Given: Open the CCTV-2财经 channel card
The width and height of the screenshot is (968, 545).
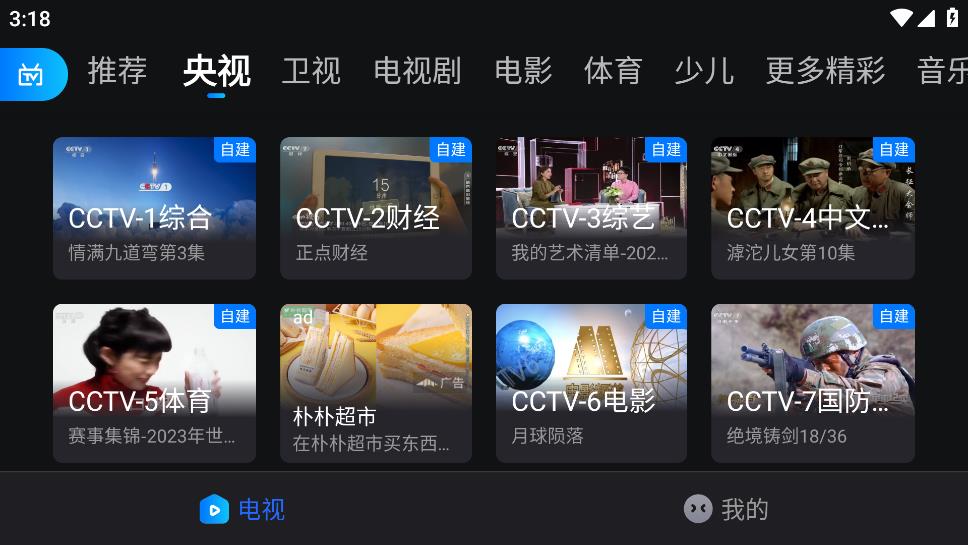Looking at the screenshot, I should tap(376, 208).
